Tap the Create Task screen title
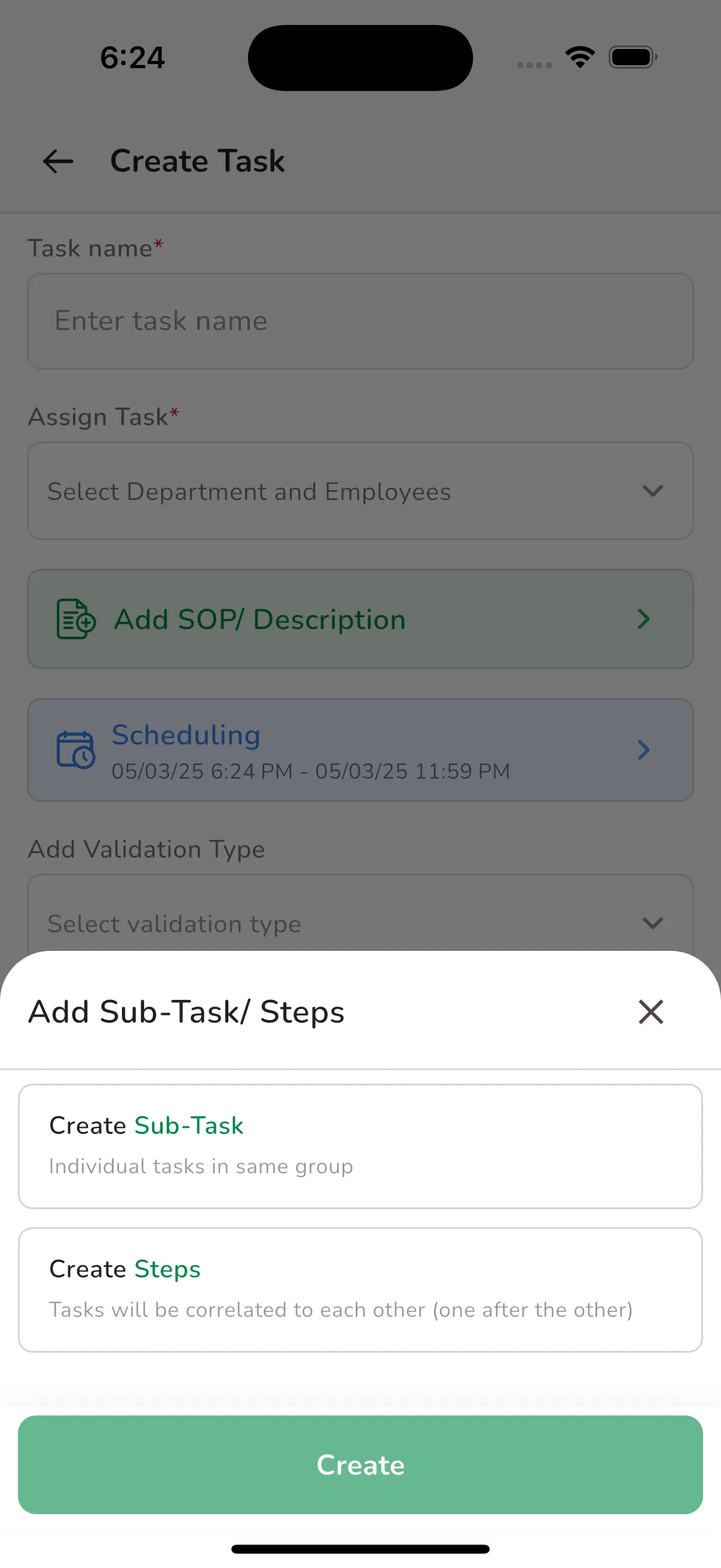Screen dimensions: 721x1568 (x=197, y=161)
